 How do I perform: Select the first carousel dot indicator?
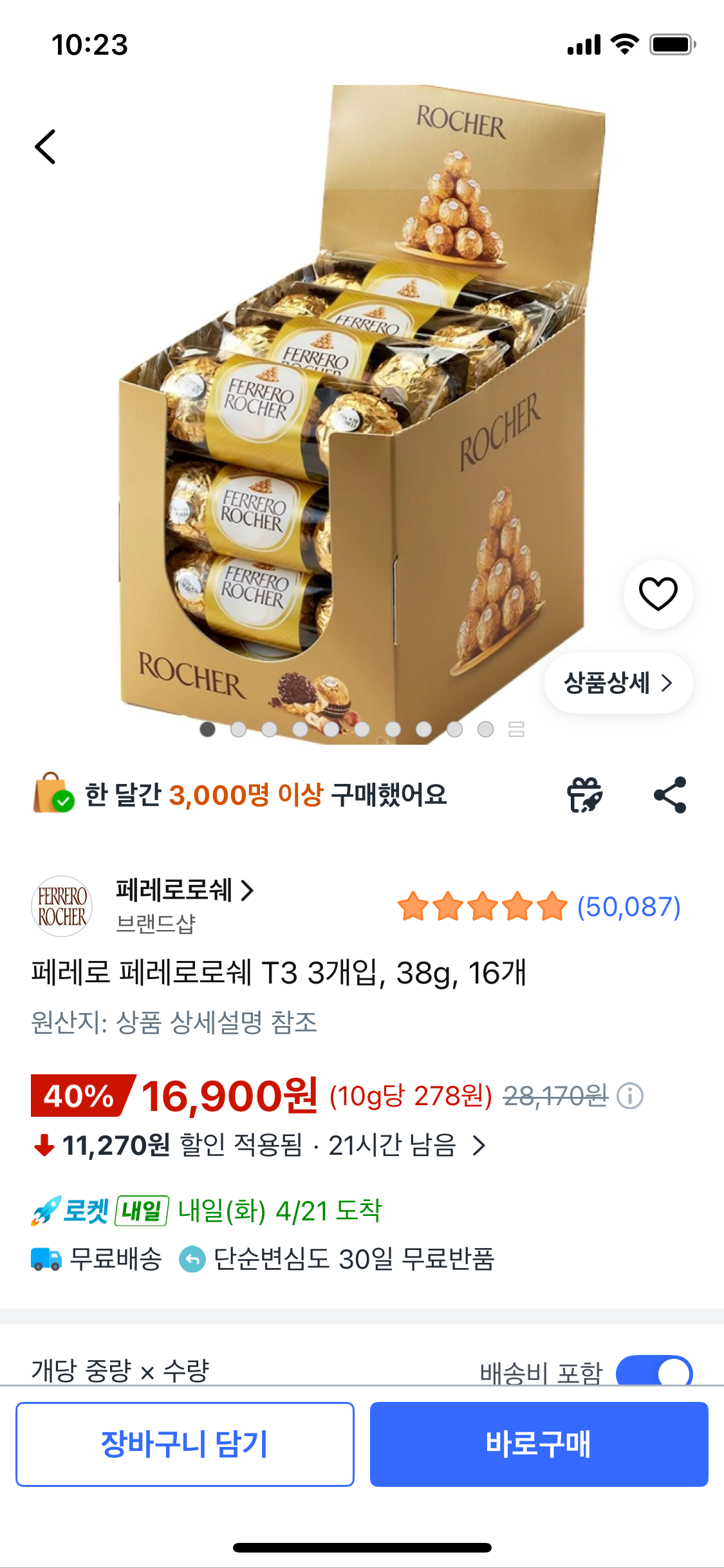point(209,731)
